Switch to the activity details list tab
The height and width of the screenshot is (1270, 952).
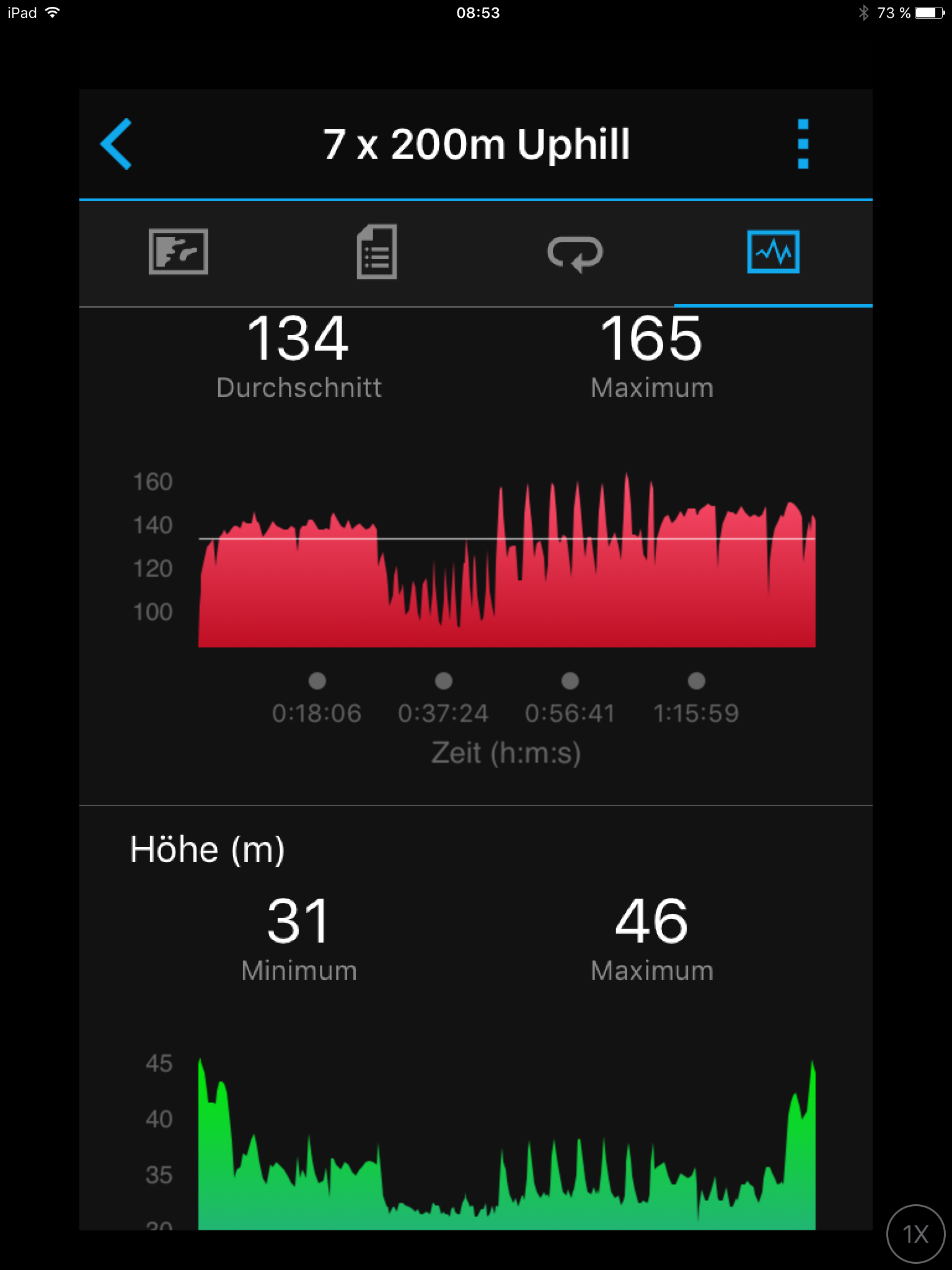[x=377, y=252]
